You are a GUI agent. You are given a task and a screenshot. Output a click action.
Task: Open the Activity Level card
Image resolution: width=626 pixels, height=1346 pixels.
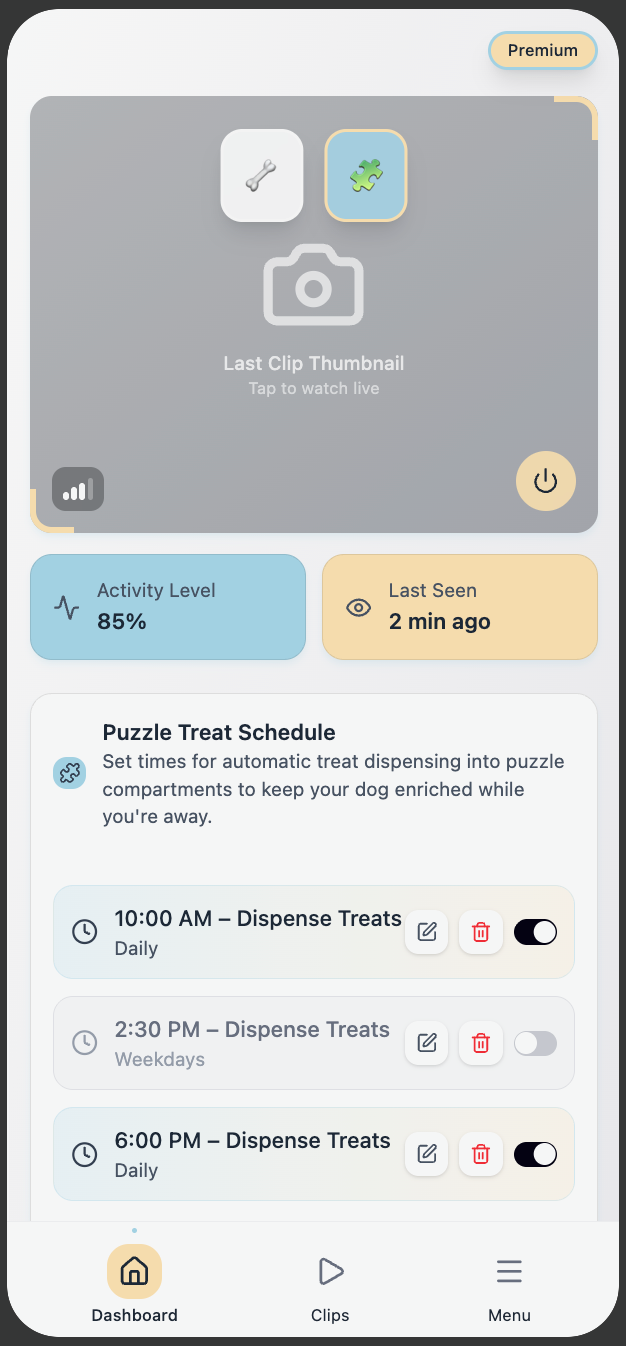click(x=168, y=607)
